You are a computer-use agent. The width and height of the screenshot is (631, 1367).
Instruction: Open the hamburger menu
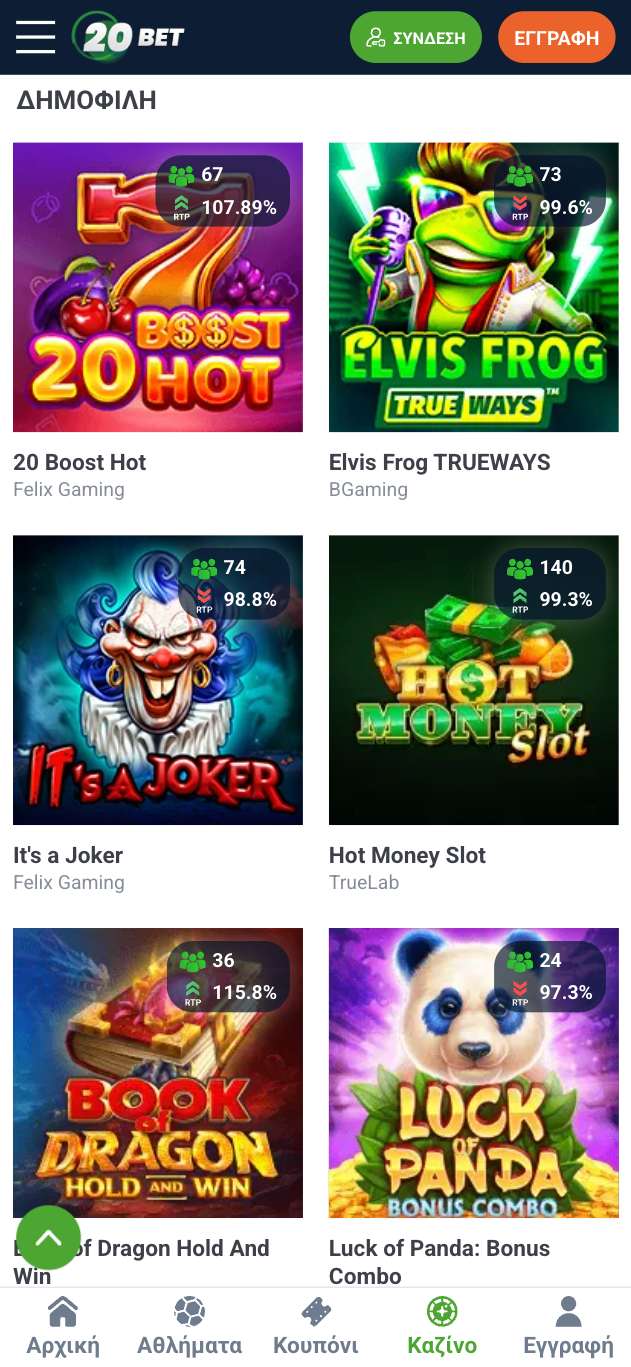(36, 37)
